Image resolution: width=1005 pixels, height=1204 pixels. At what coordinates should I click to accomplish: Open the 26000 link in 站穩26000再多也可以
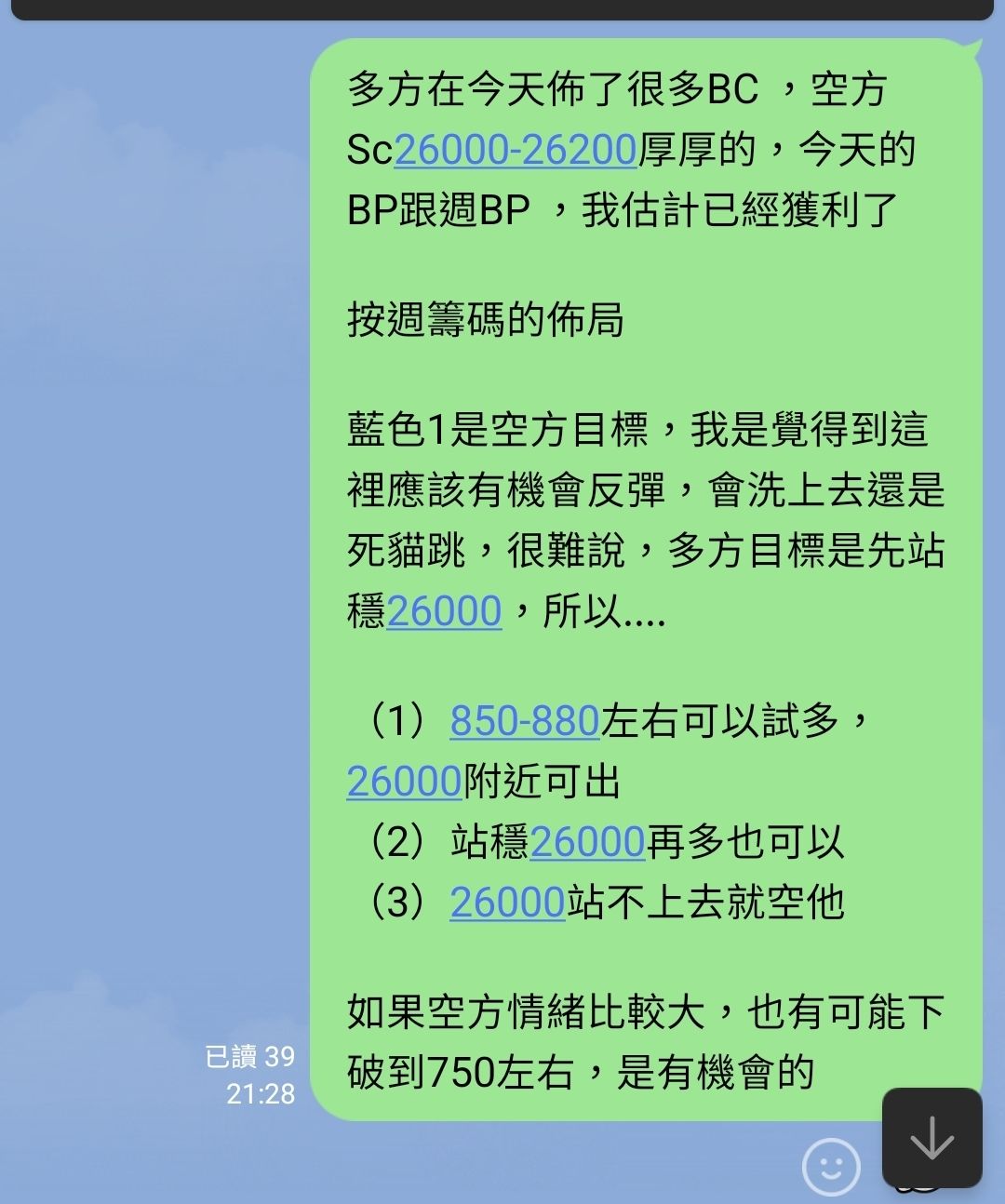click(587, 842)
